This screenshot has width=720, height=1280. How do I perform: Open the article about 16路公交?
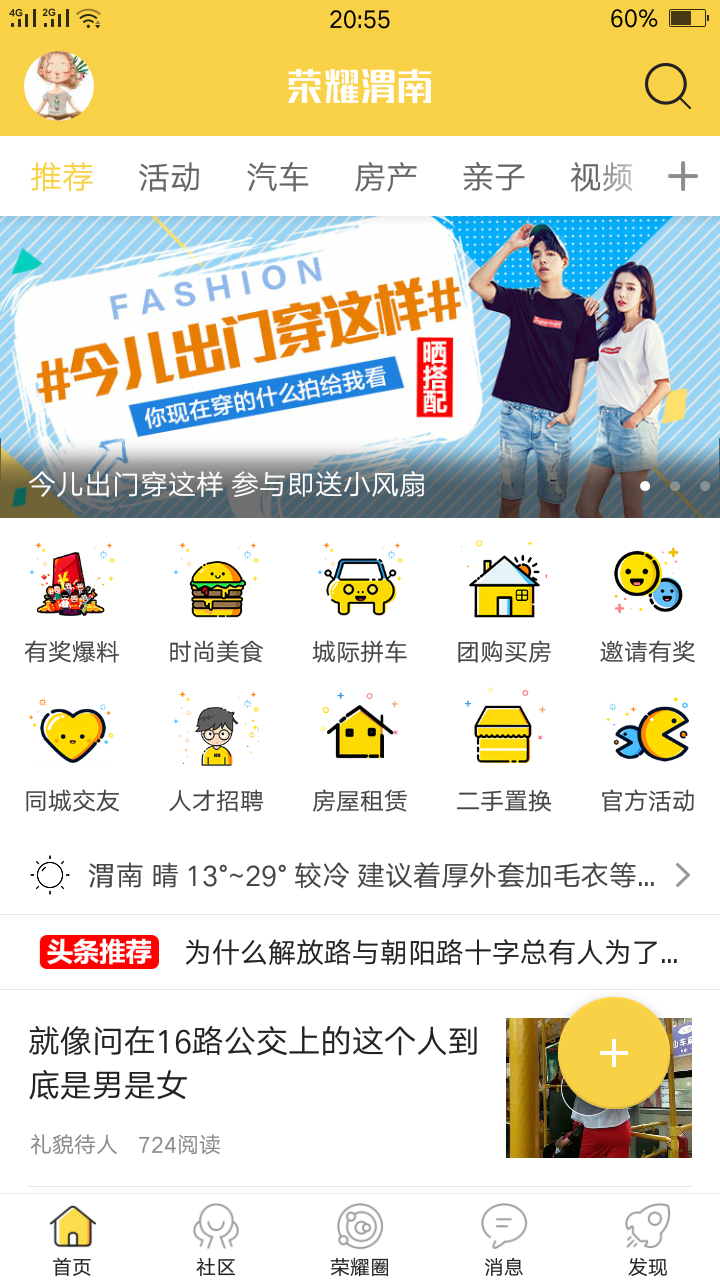click(255, 1063)
